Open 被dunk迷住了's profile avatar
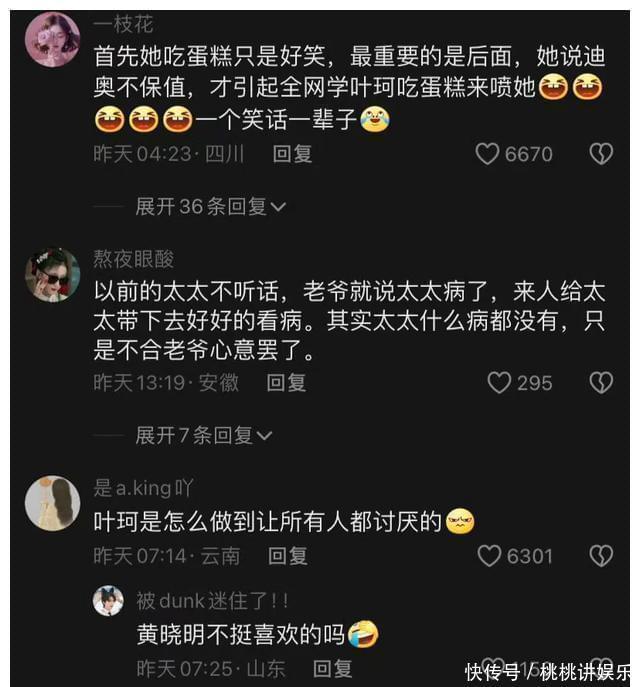 click(x=108, y=601)
